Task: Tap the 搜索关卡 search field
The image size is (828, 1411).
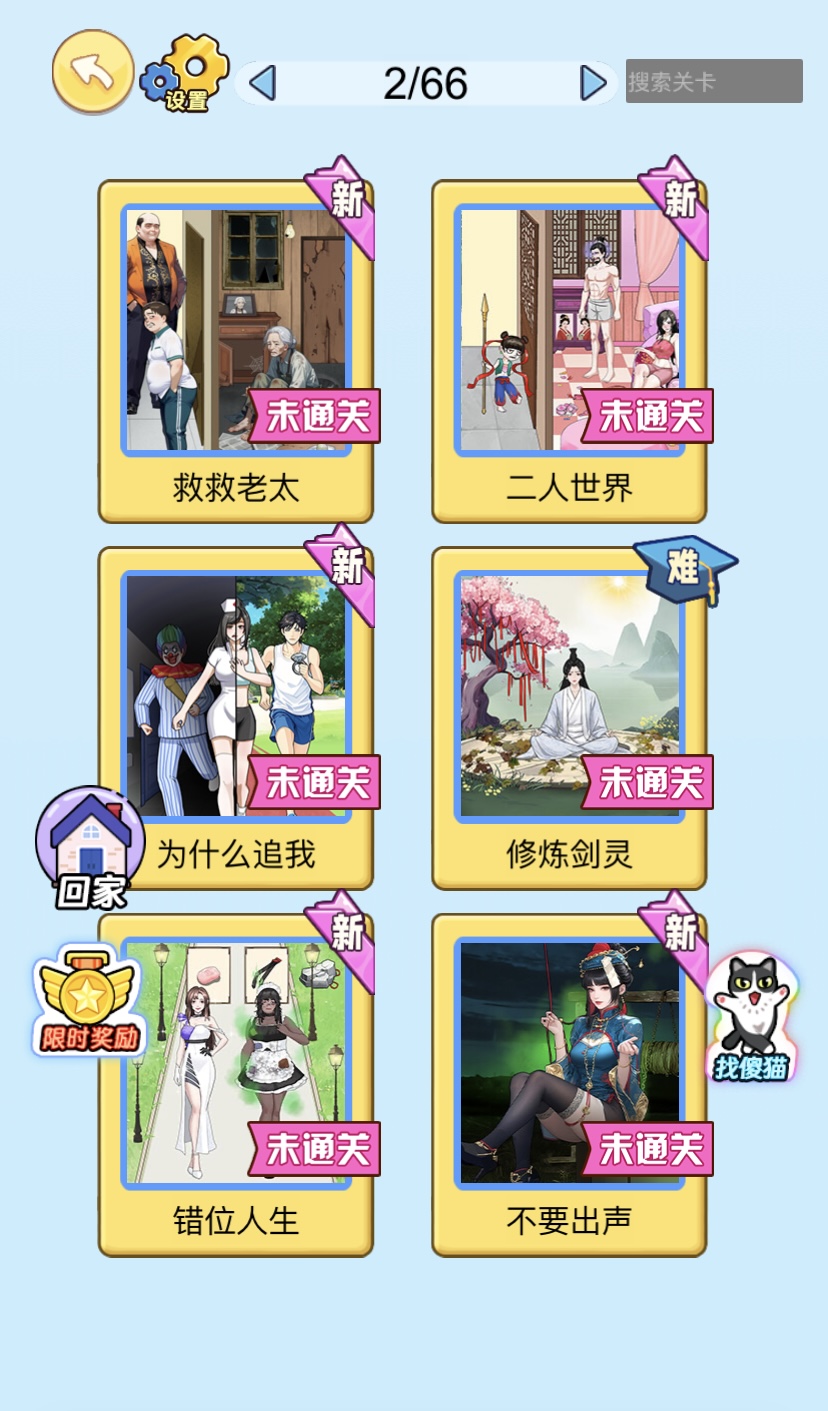Action: tap(714, 81)
